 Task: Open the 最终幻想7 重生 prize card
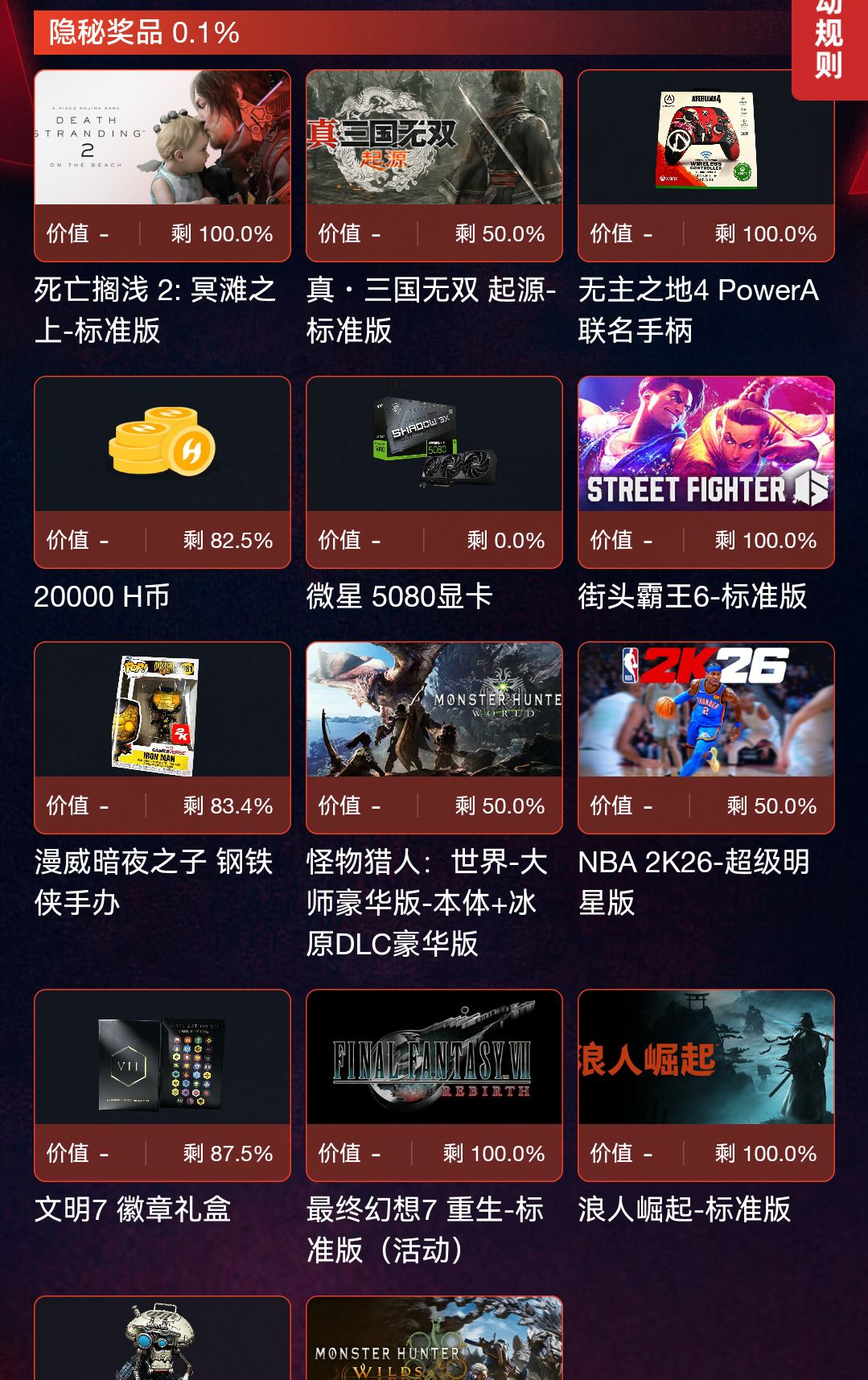point(434,1085)
